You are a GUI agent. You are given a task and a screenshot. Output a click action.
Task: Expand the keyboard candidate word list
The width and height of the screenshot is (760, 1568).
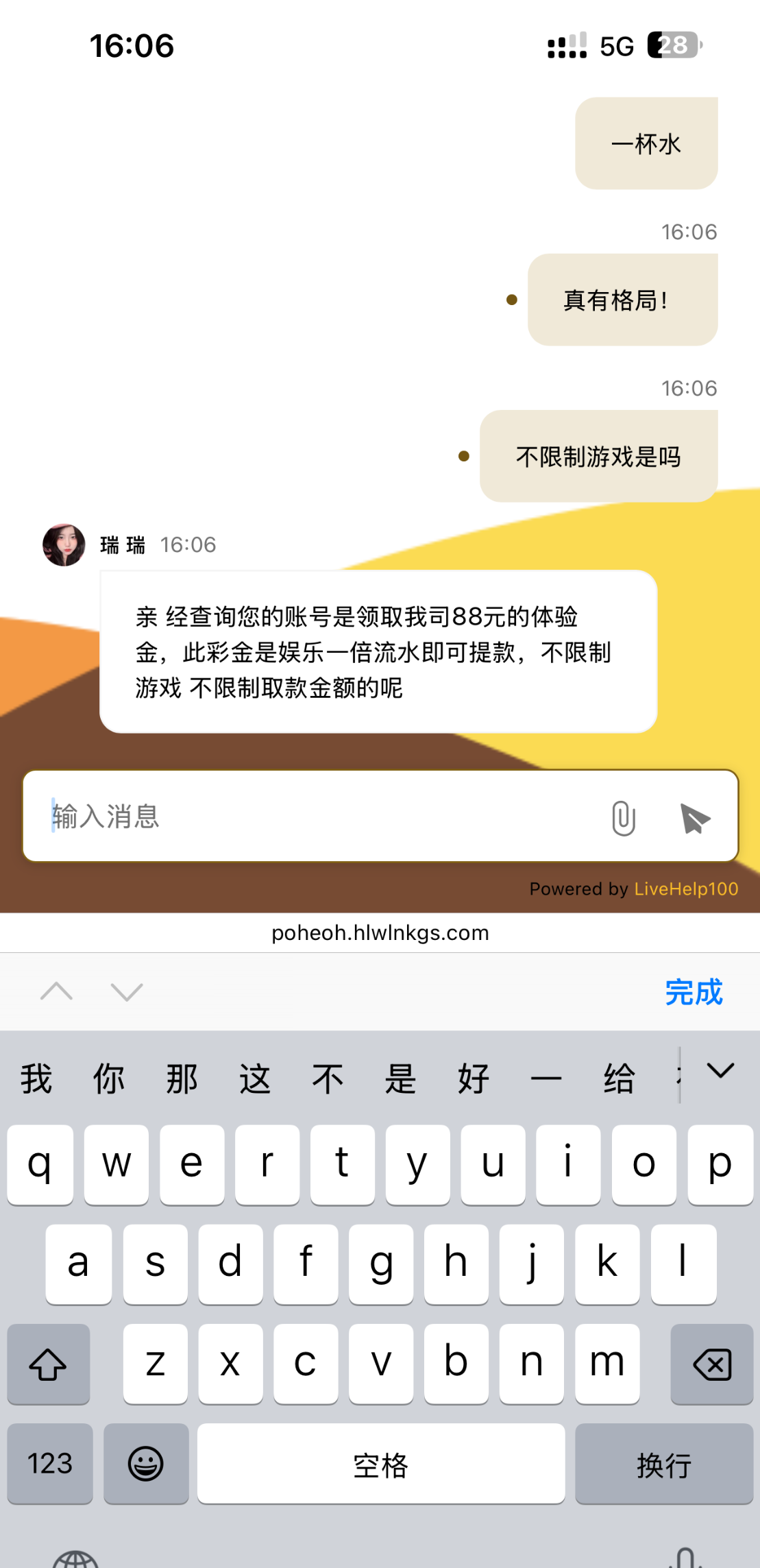click(x=720, y=1071)
